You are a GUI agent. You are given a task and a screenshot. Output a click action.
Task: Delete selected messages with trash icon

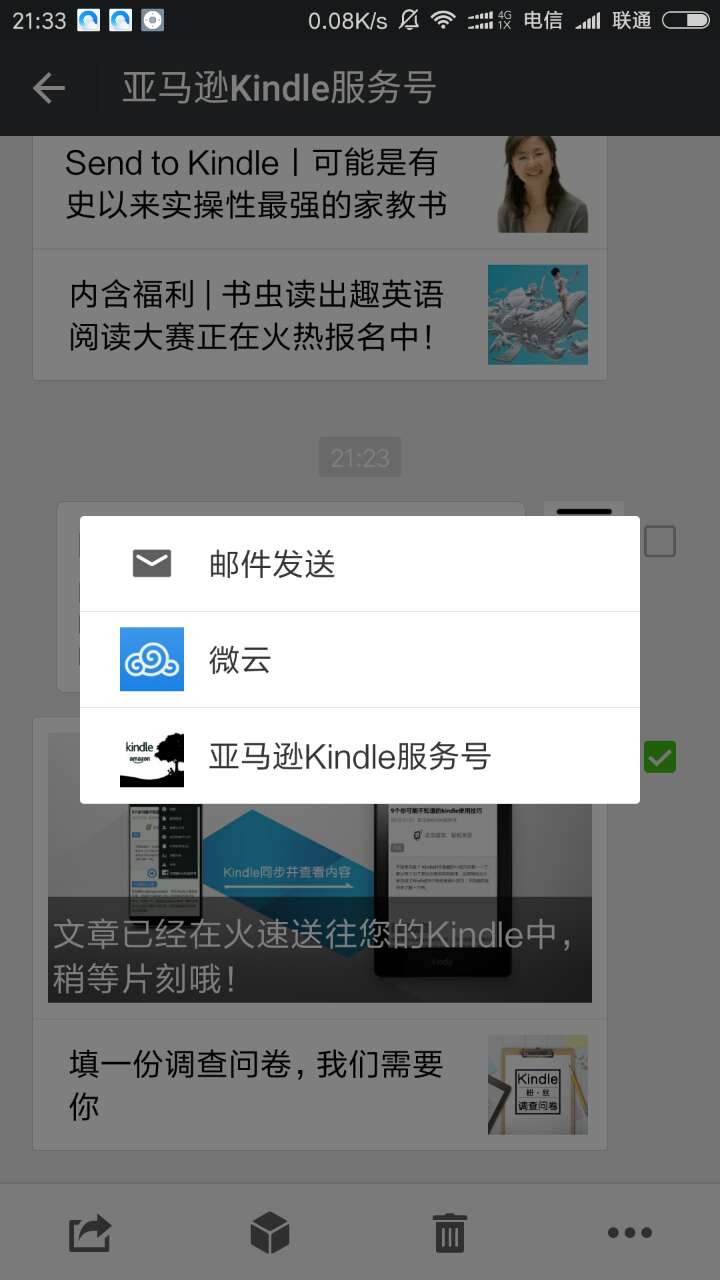click(450, 1233)
